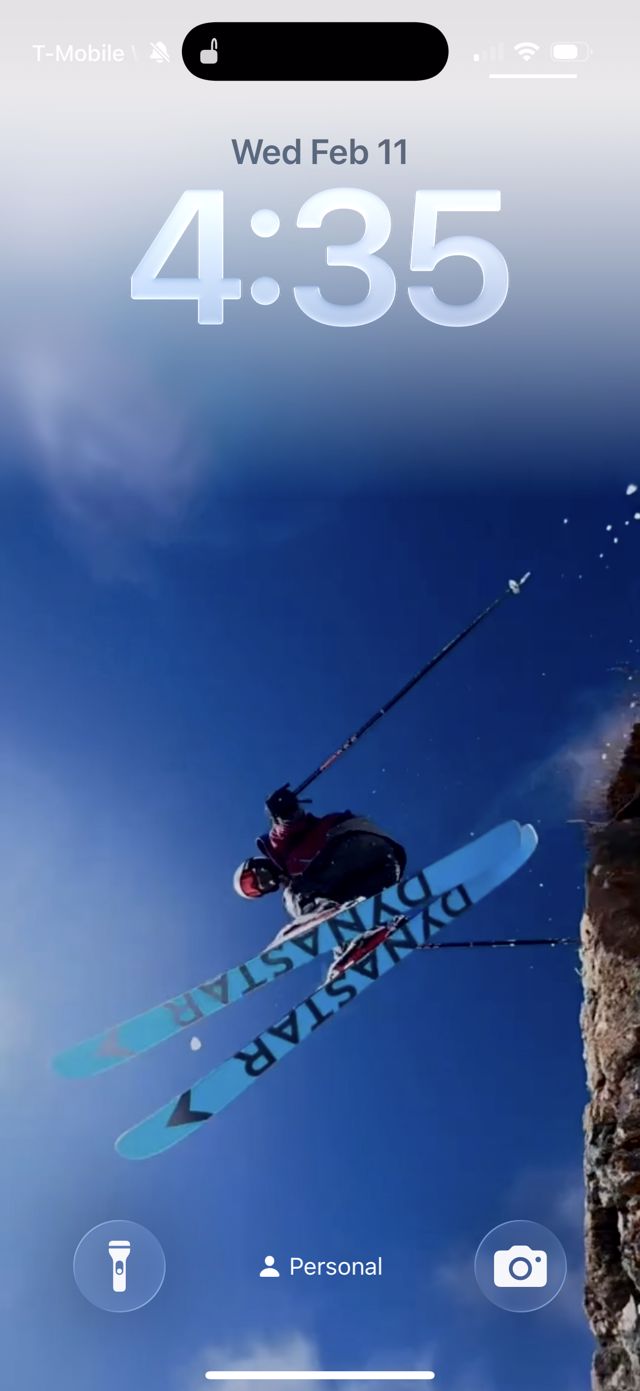Image resolution: width=640 pixels, height=1391 pixels.
Task: Tap the Personal focus label
Action: pyautogui.click(x=320, y=1266)
